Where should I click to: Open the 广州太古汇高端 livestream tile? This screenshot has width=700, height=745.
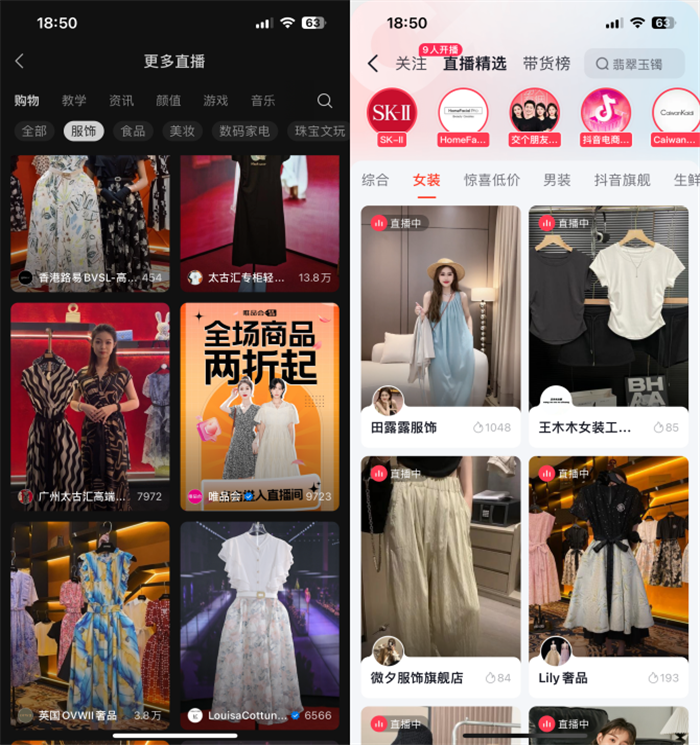tap(90, 405)
